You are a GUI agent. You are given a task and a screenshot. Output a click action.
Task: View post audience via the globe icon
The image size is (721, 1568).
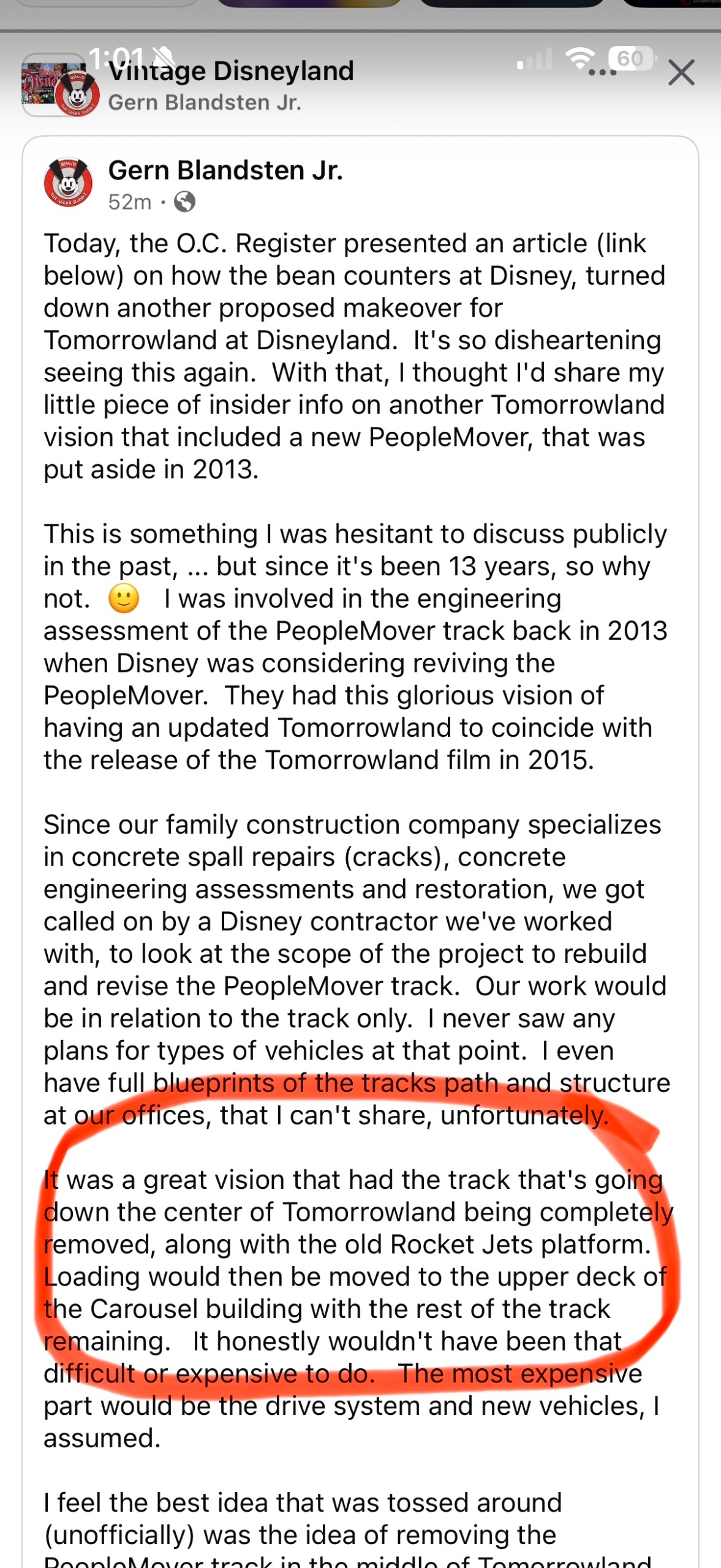(x=184, y=202)
